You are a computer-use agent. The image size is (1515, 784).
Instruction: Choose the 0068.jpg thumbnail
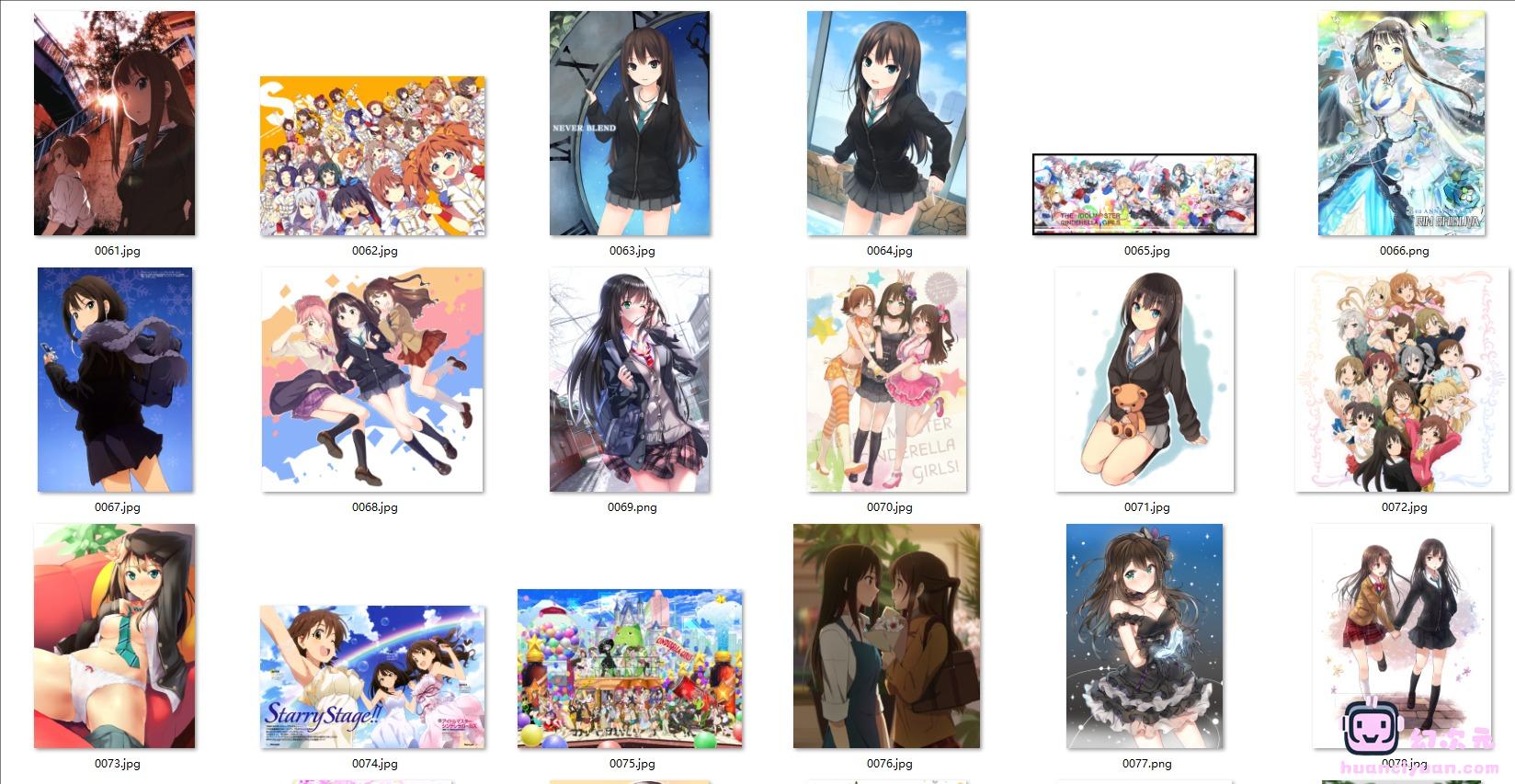[372, 380]
